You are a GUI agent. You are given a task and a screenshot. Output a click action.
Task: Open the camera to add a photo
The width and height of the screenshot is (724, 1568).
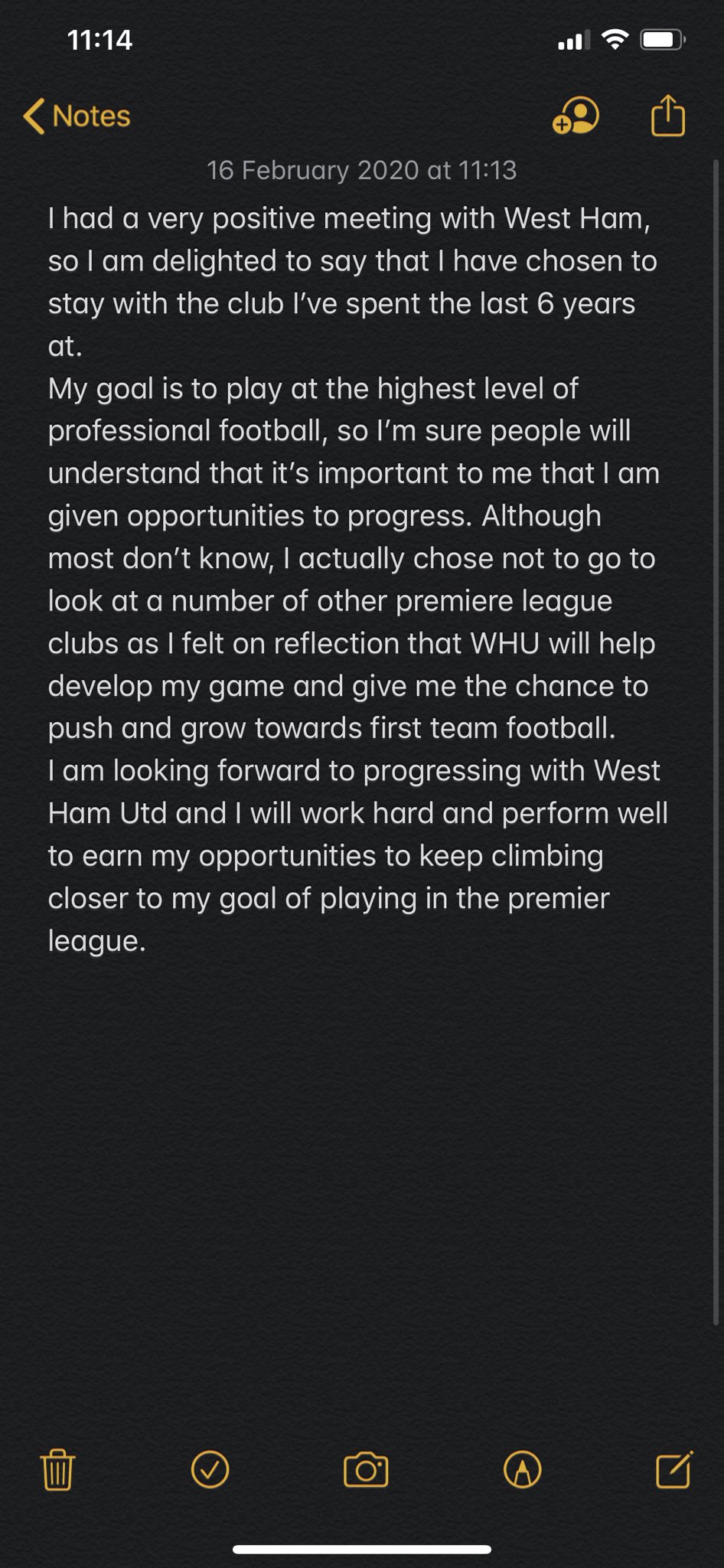(x=366, y=1470)
